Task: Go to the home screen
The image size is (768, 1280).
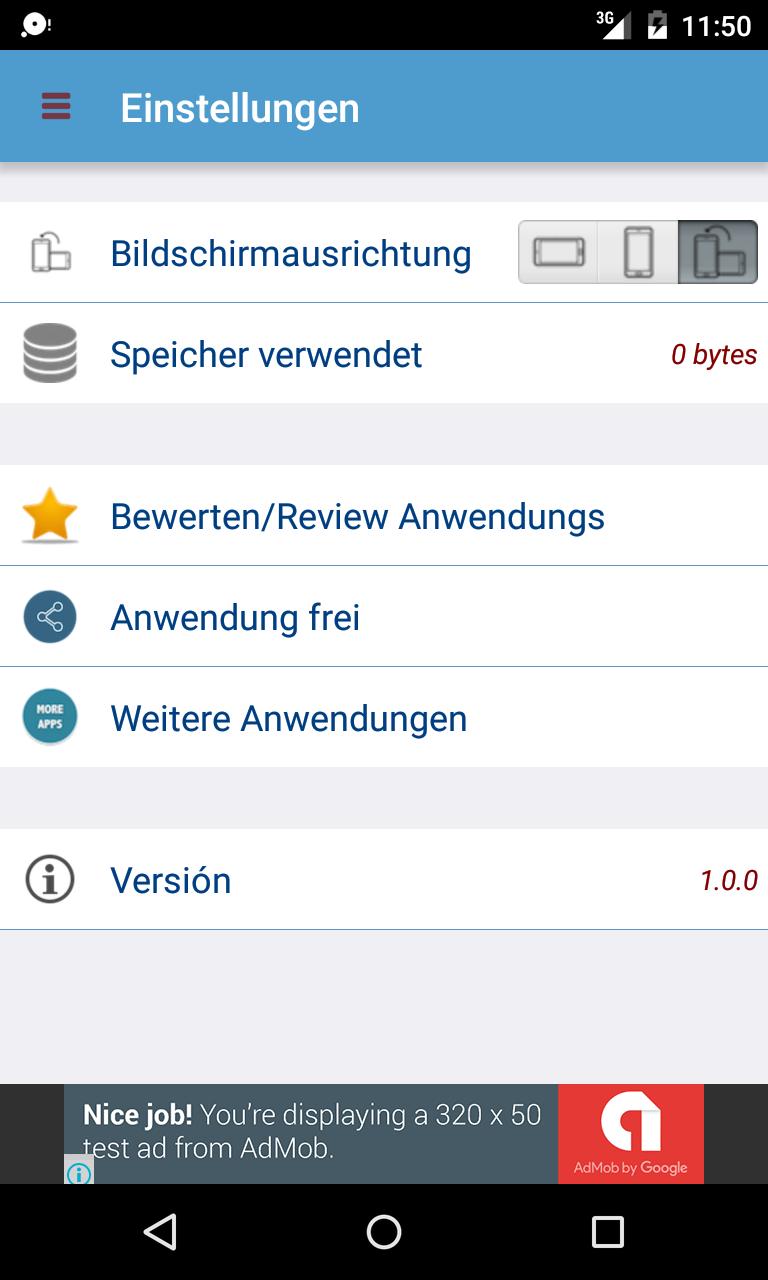Action: coord(384,1232)
